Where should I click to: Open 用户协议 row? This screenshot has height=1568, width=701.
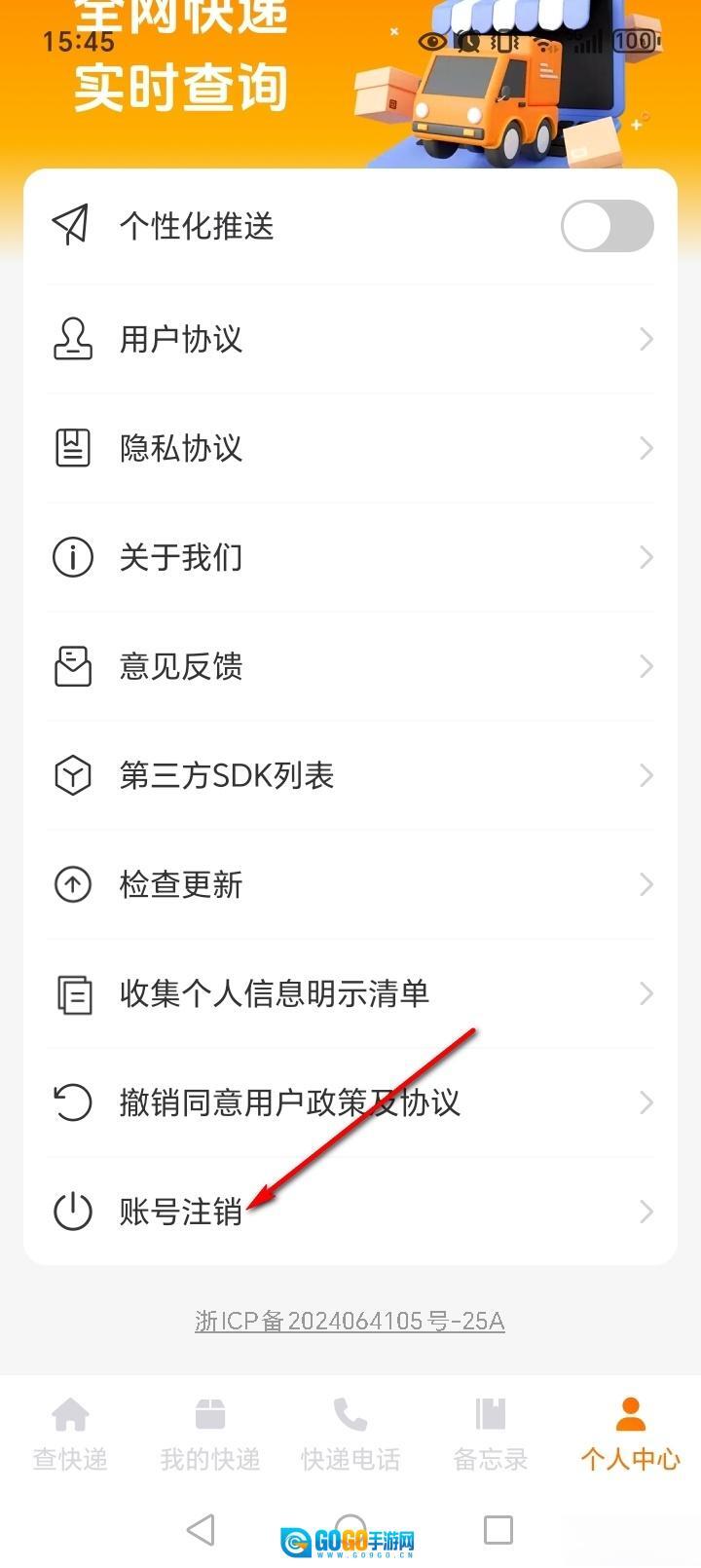click(x=350, y=339)
